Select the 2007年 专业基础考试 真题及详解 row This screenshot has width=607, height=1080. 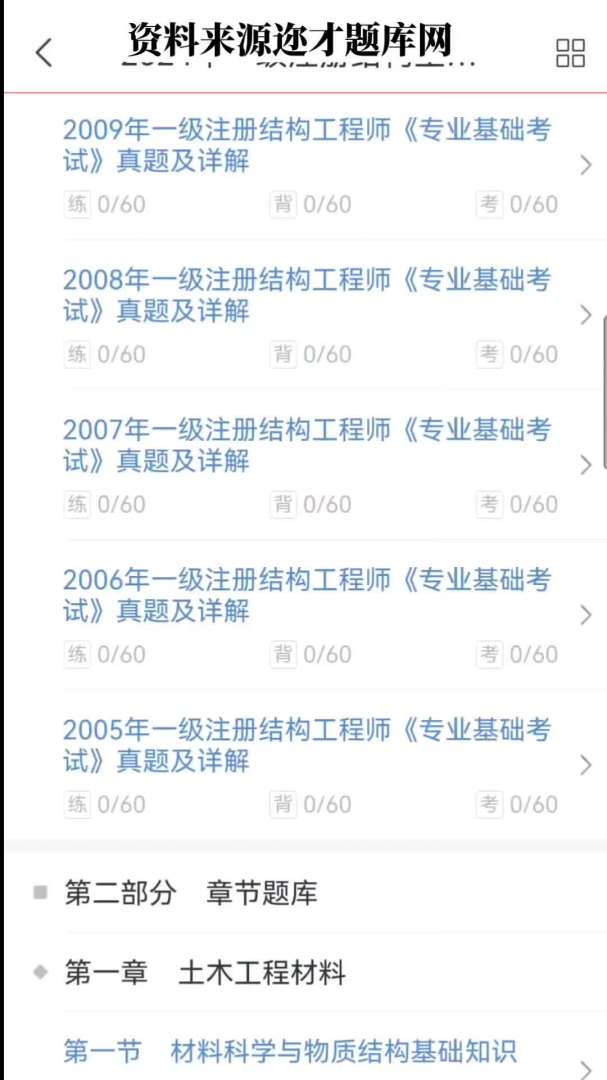click(x=306, y=445)
